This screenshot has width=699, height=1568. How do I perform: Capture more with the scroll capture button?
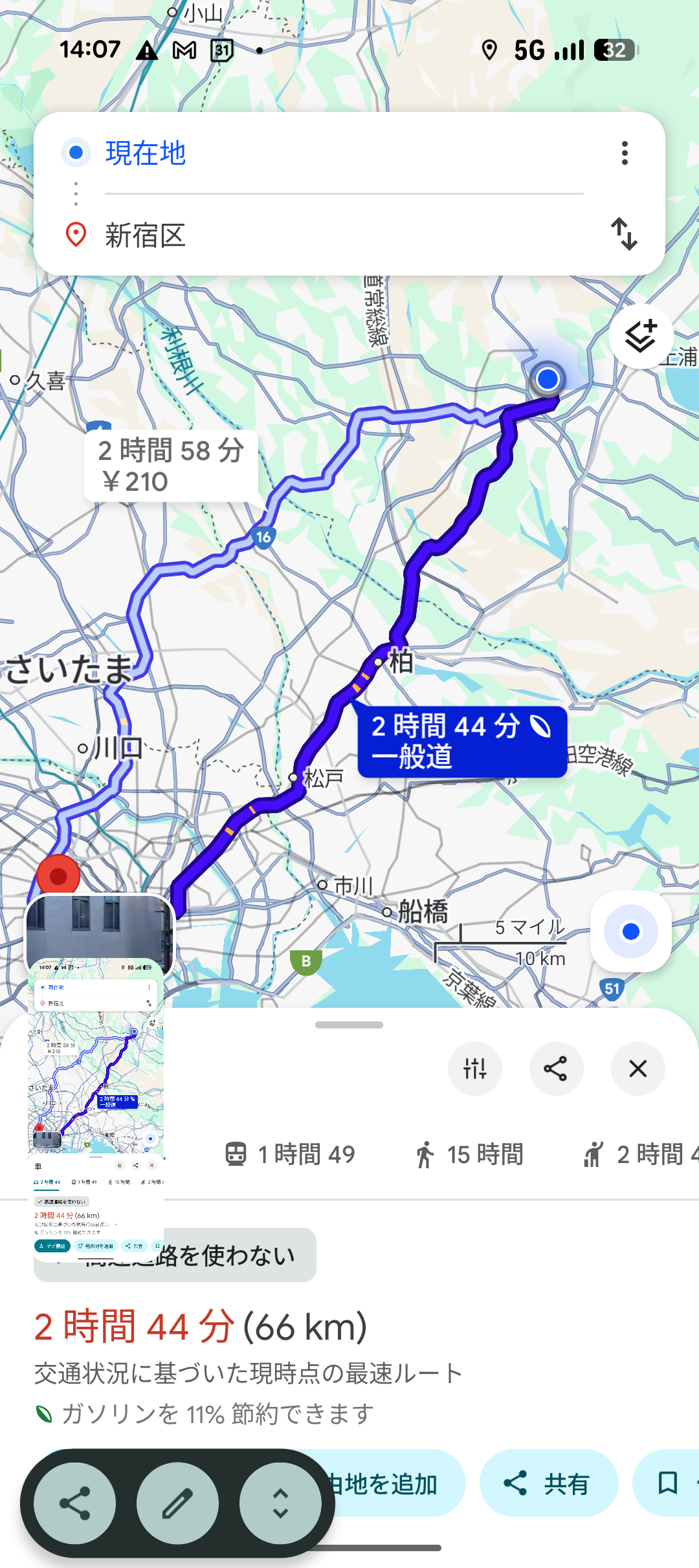tap(280, 1503)
